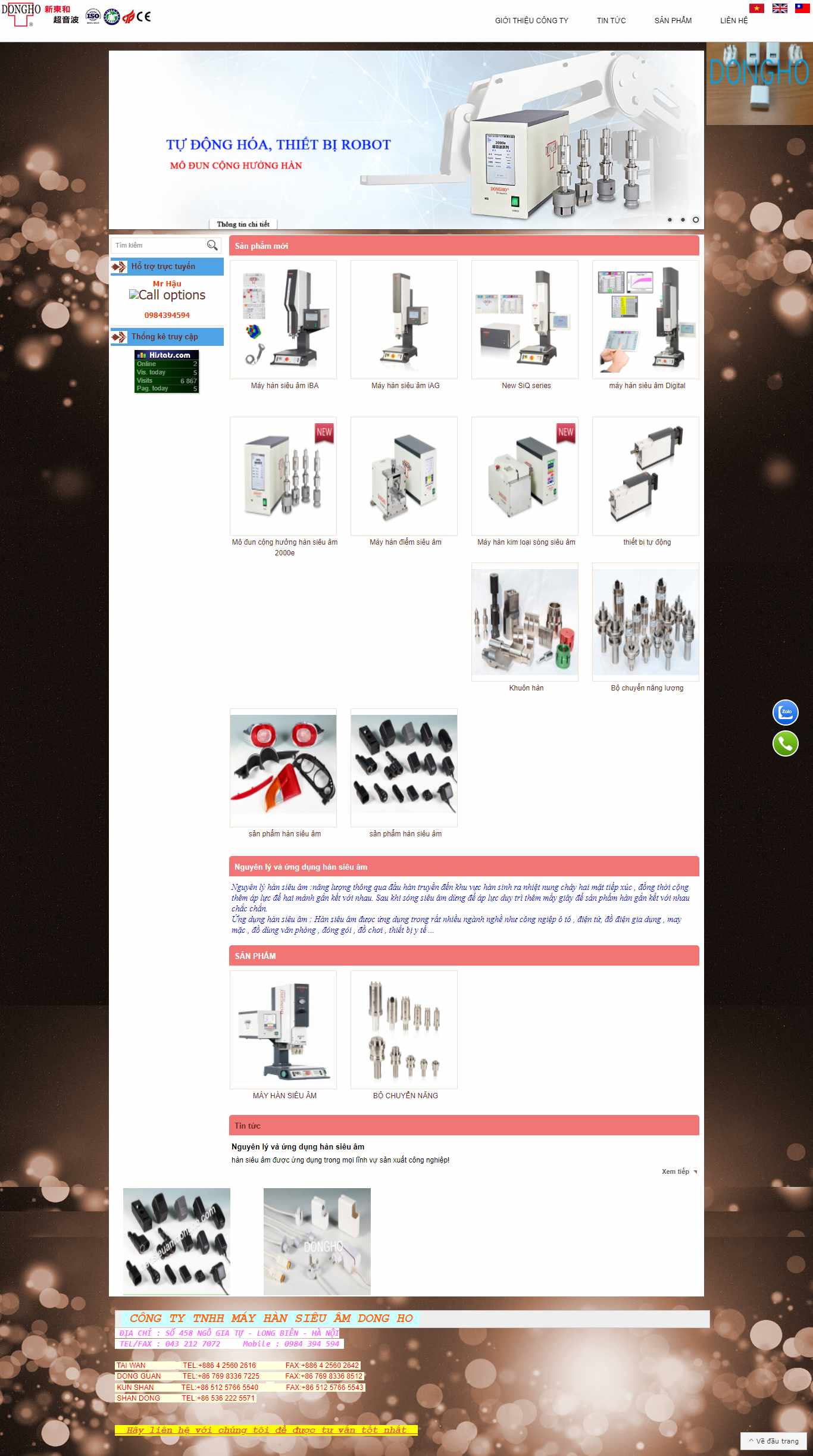Switch language to English flag
Viewport: 813px width, 1456px height.
coord(780,8)
